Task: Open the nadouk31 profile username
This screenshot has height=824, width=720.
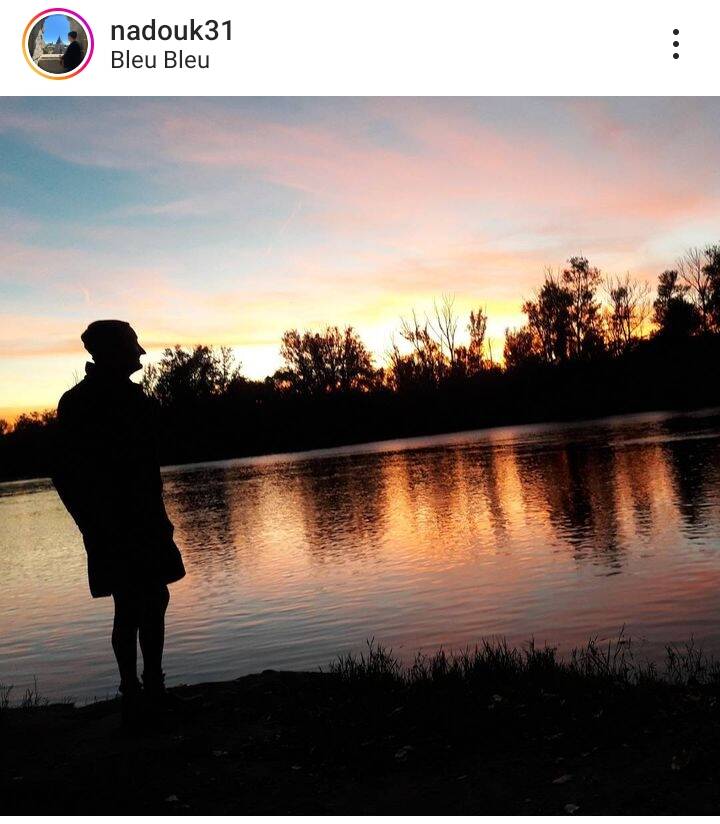Action: point(171,31)
